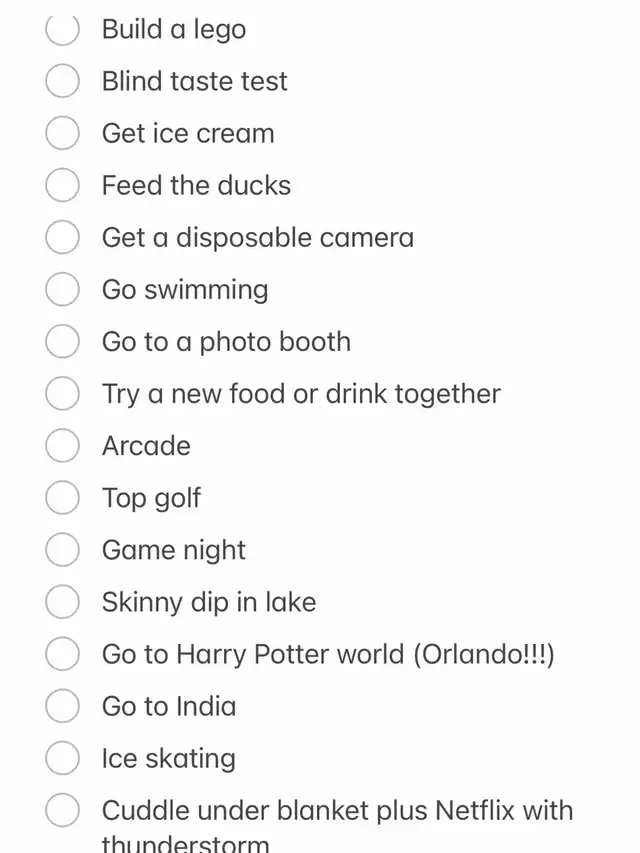Mark Arcade as done
Image resolution: width=640 pixels, height=853 pixels.
(x=63, y=445)
